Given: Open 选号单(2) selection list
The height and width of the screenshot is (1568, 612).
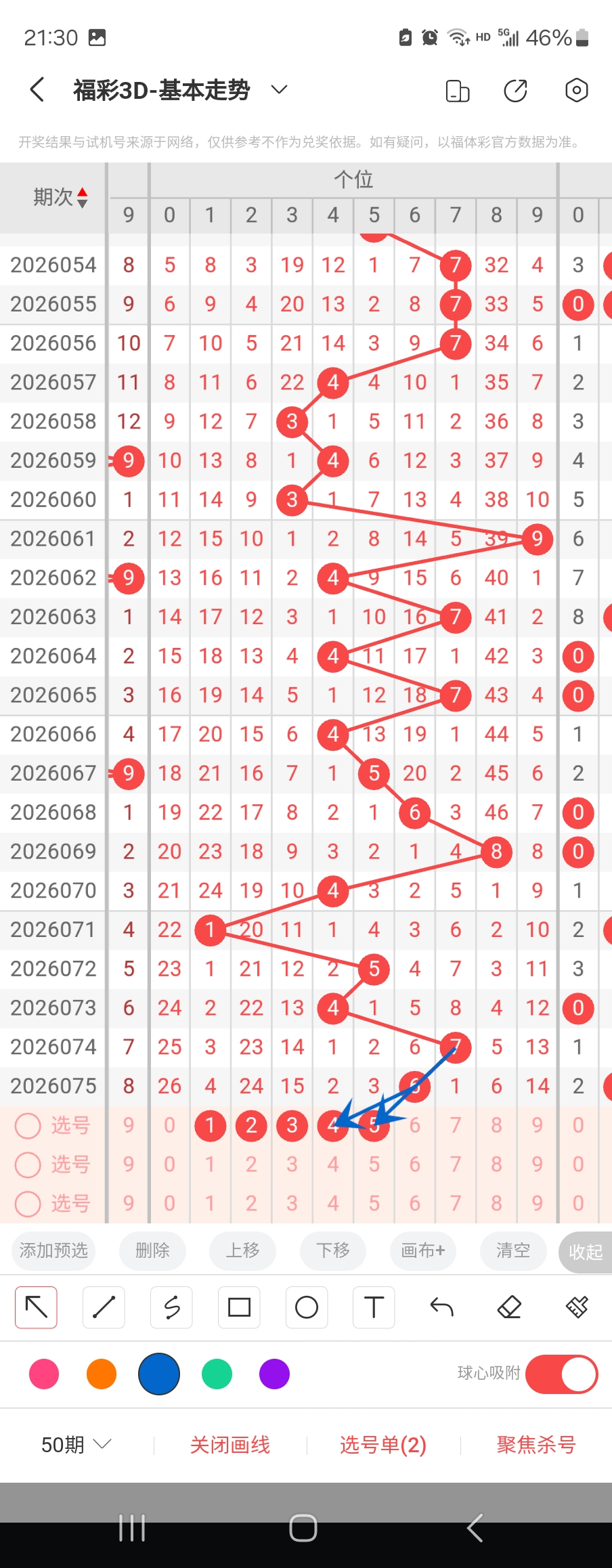Looking at the screenshot, I should [383, 1445].
